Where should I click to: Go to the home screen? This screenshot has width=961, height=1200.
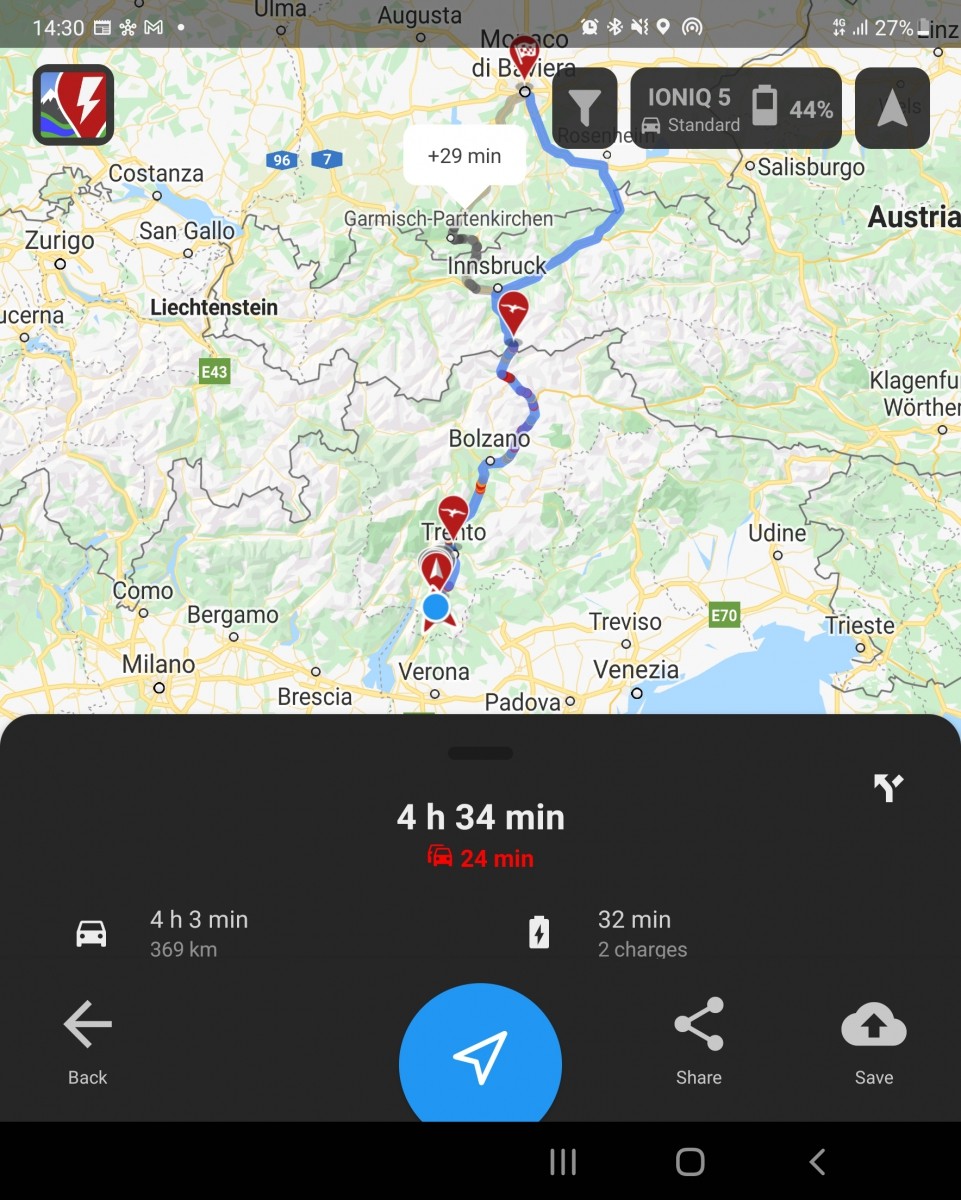point(690,1162)
